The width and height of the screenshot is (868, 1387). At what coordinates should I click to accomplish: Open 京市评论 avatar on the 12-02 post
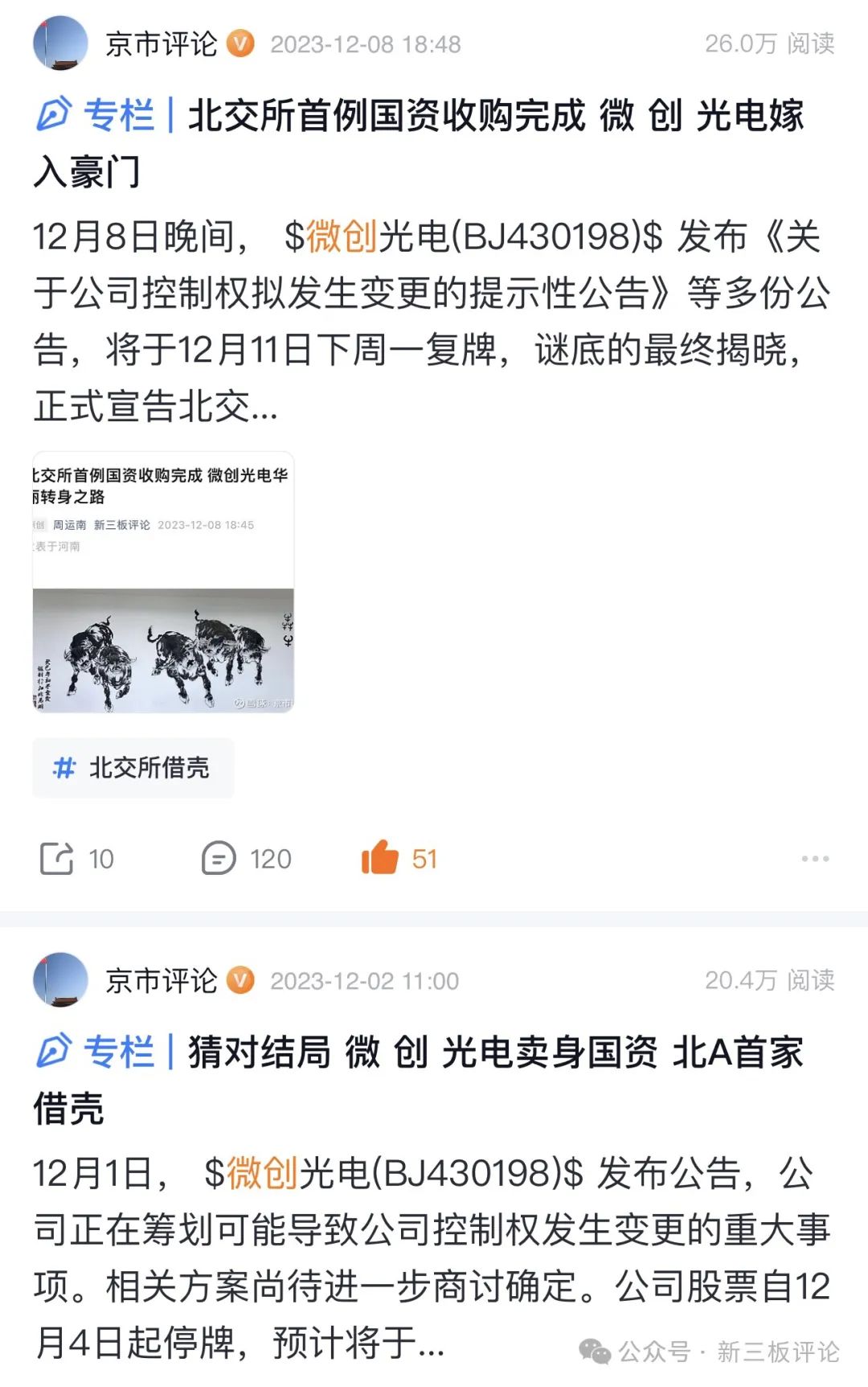[60, 980]
